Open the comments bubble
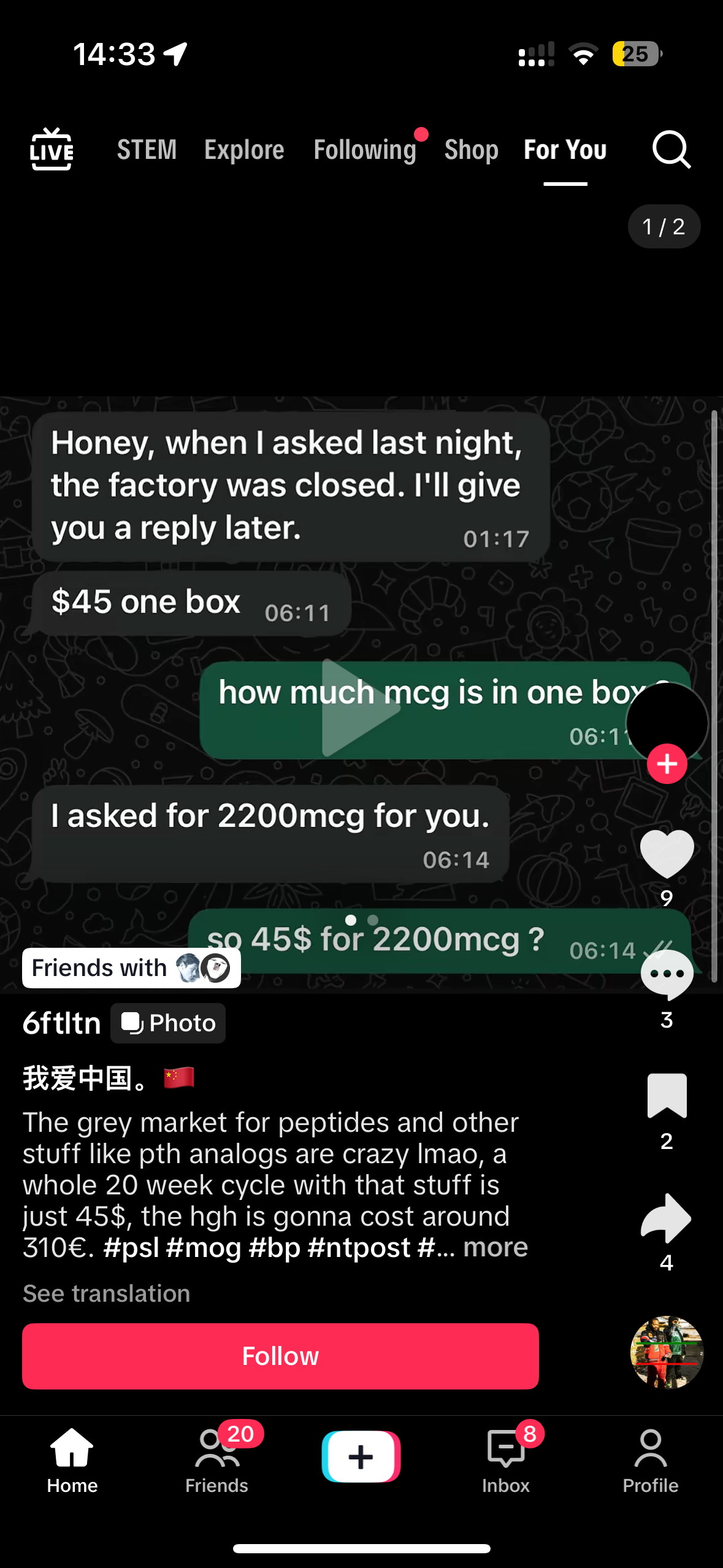Viewport: 723px width, 1568px height. click(667, 974)
